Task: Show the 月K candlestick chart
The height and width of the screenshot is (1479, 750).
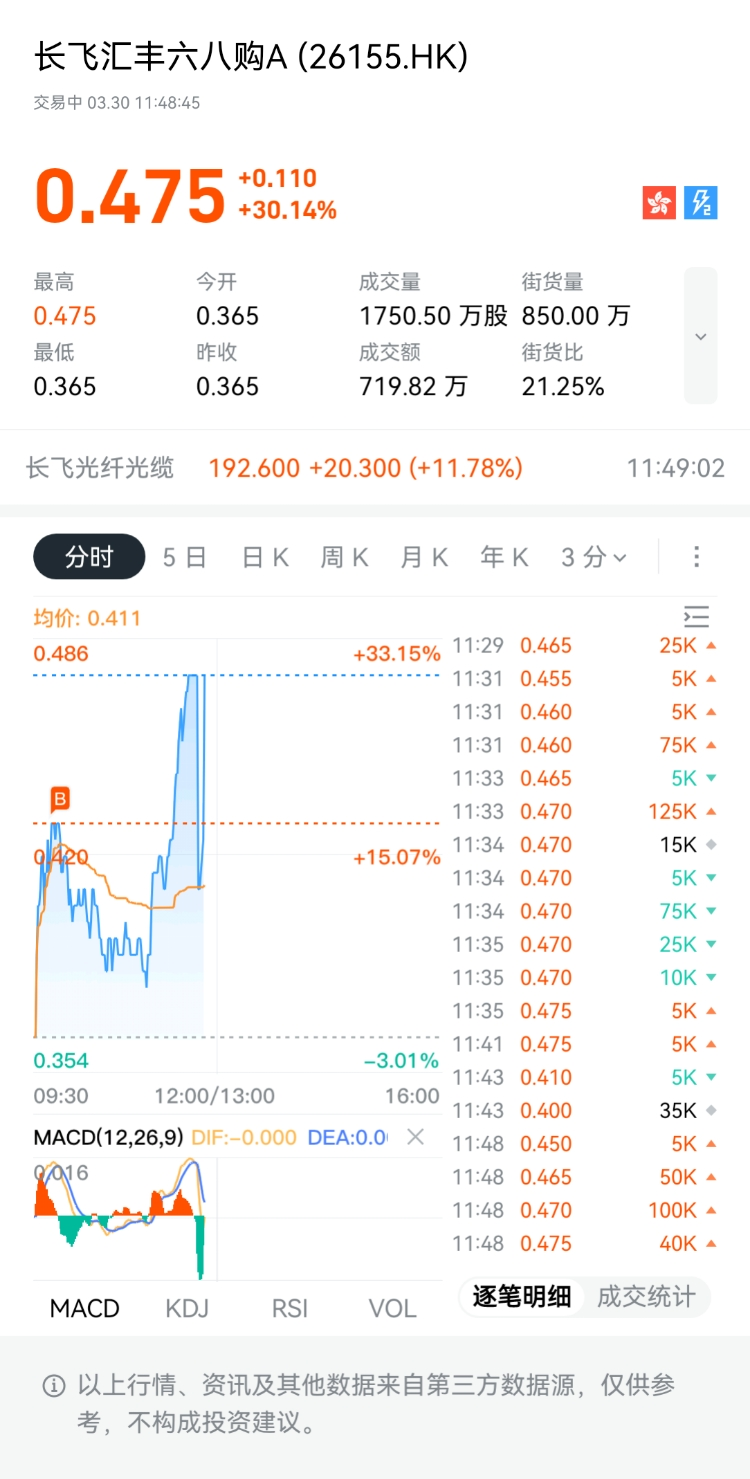Action: (424, 557)
